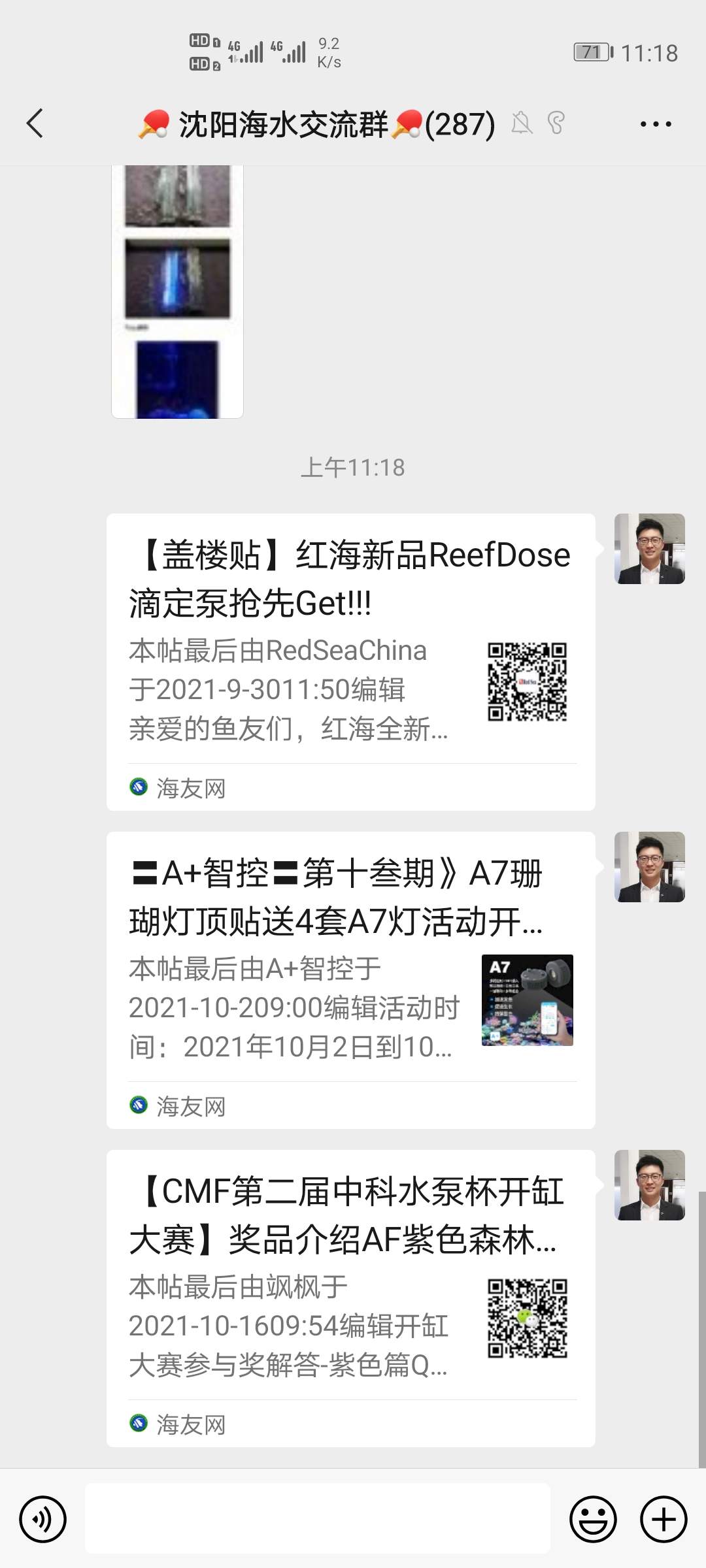The image size is (706, 1568).
Task: Open the emoji sticker panel
Action: 593,1519
